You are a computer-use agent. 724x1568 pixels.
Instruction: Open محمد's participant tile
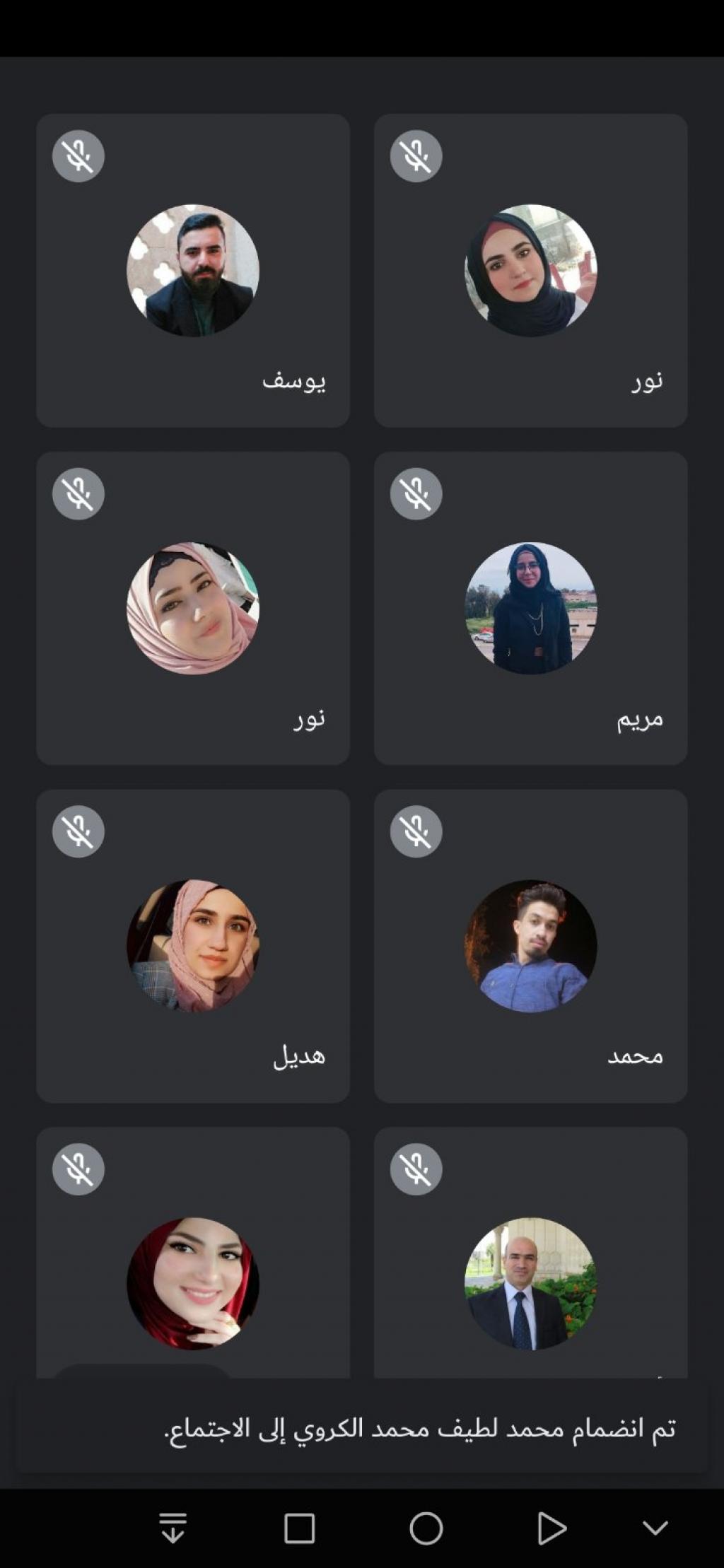tap(530, 946)
